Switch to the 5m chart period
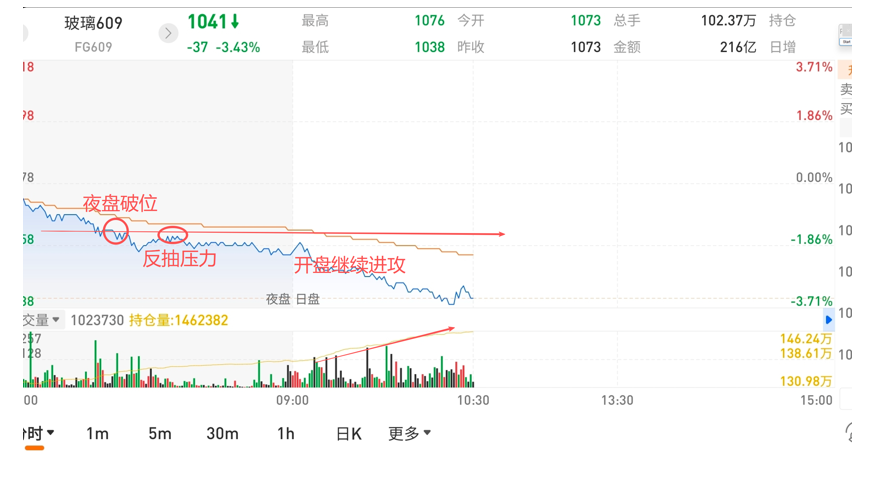870x477 pixels. pos(160,433)
